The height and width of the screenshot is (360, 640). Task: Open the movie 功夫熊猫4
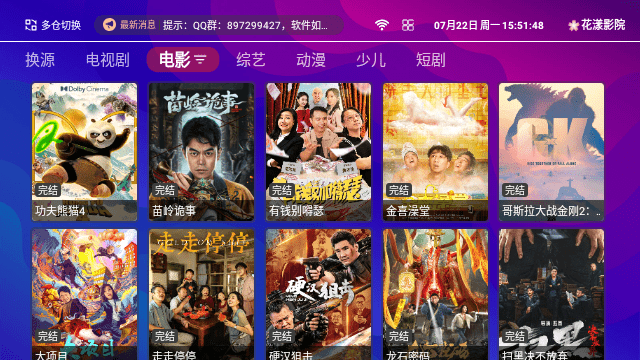(84, 152)
